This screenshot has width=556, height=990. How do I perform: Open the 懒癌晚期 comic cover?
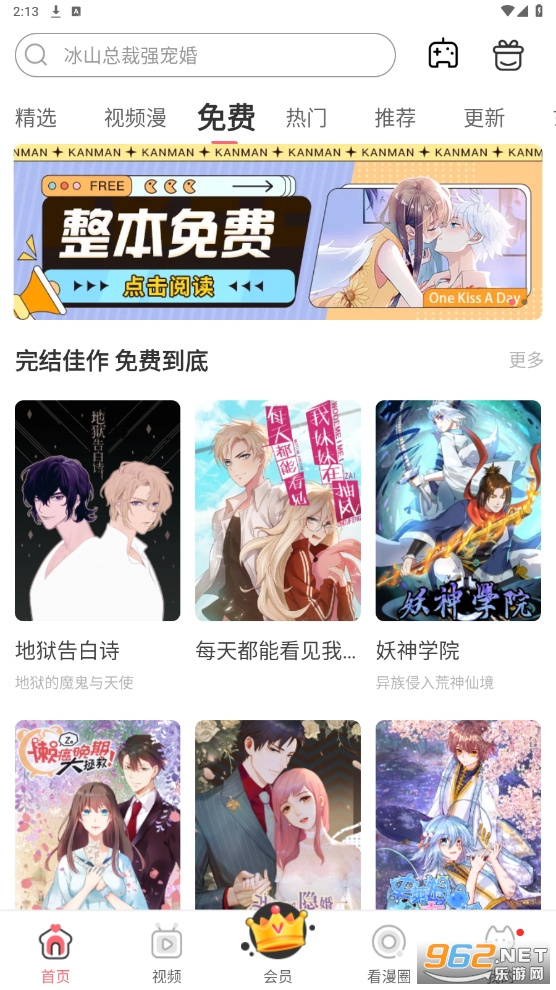97,814
